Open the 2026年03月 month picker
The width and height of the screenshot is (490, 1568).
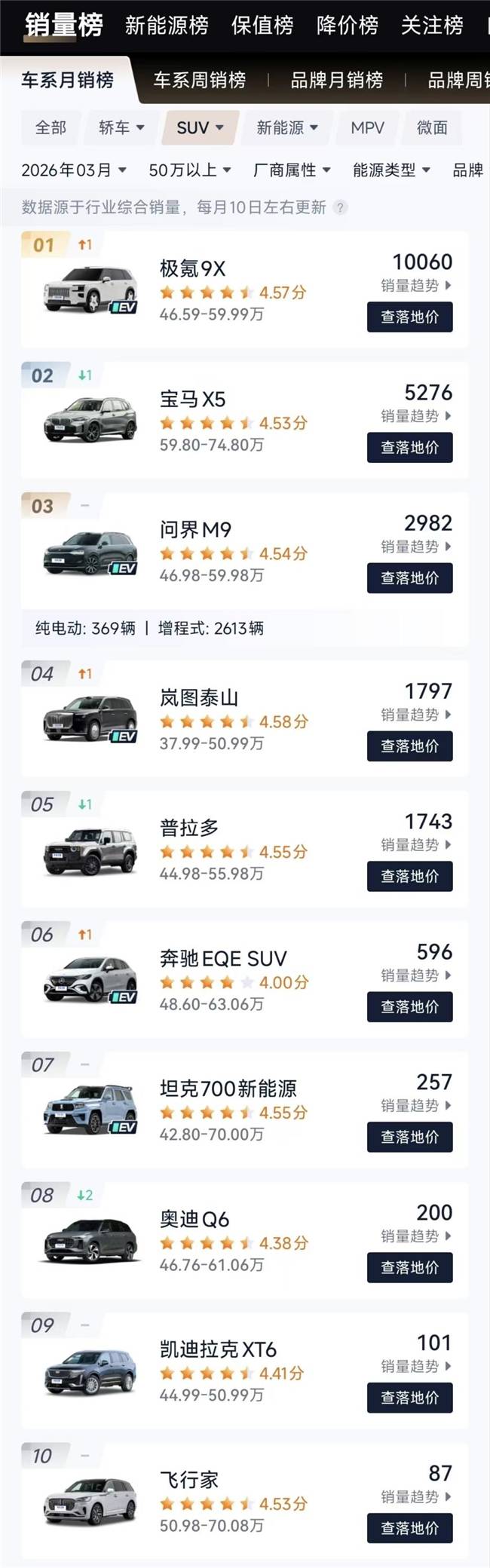point(74,170)
